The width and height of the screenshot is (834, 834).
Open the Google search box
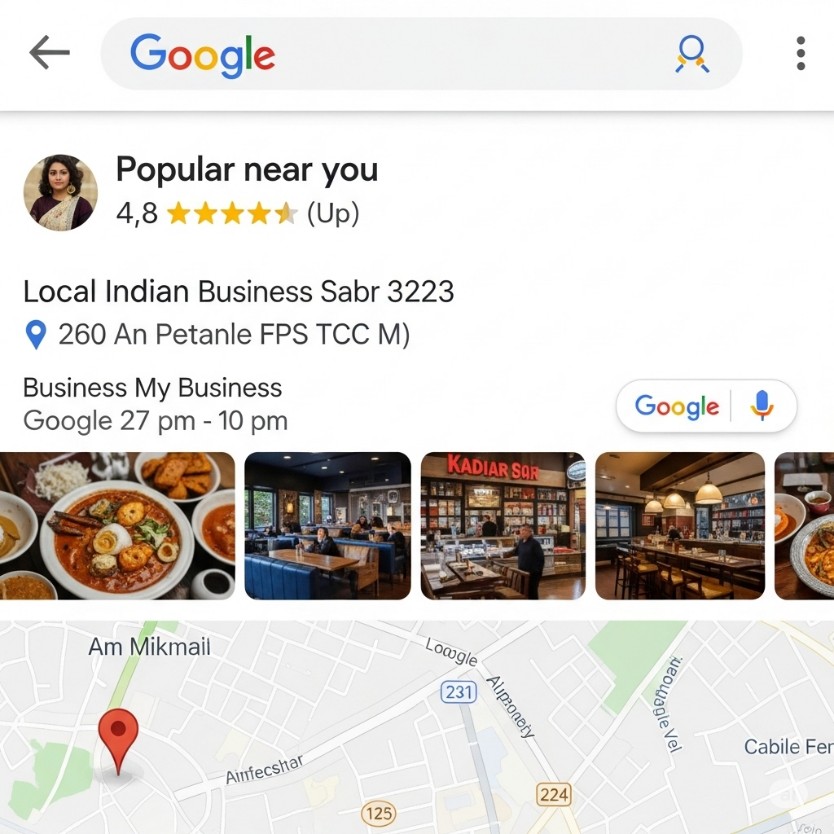coord(400,54)
